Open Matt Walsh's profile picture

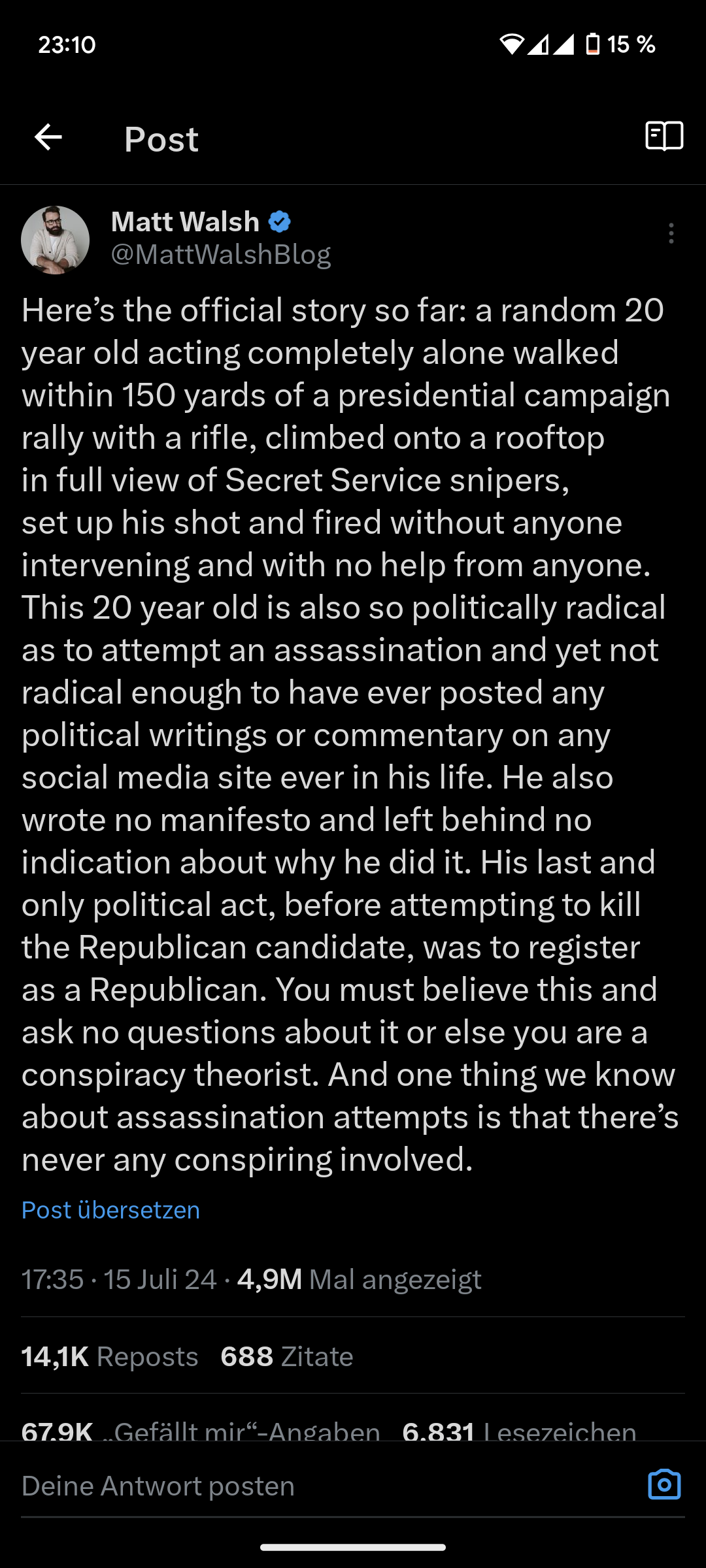click(x=56, y=240)
